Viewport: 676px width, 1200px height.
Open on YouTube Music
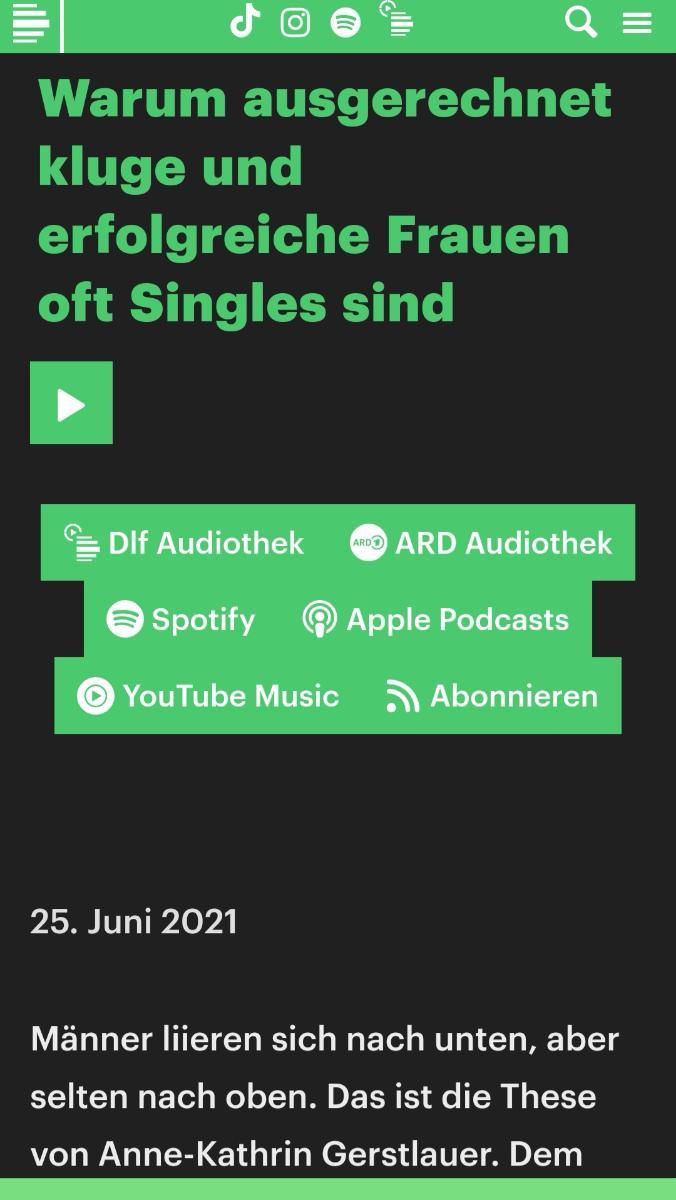click(209, 696)
